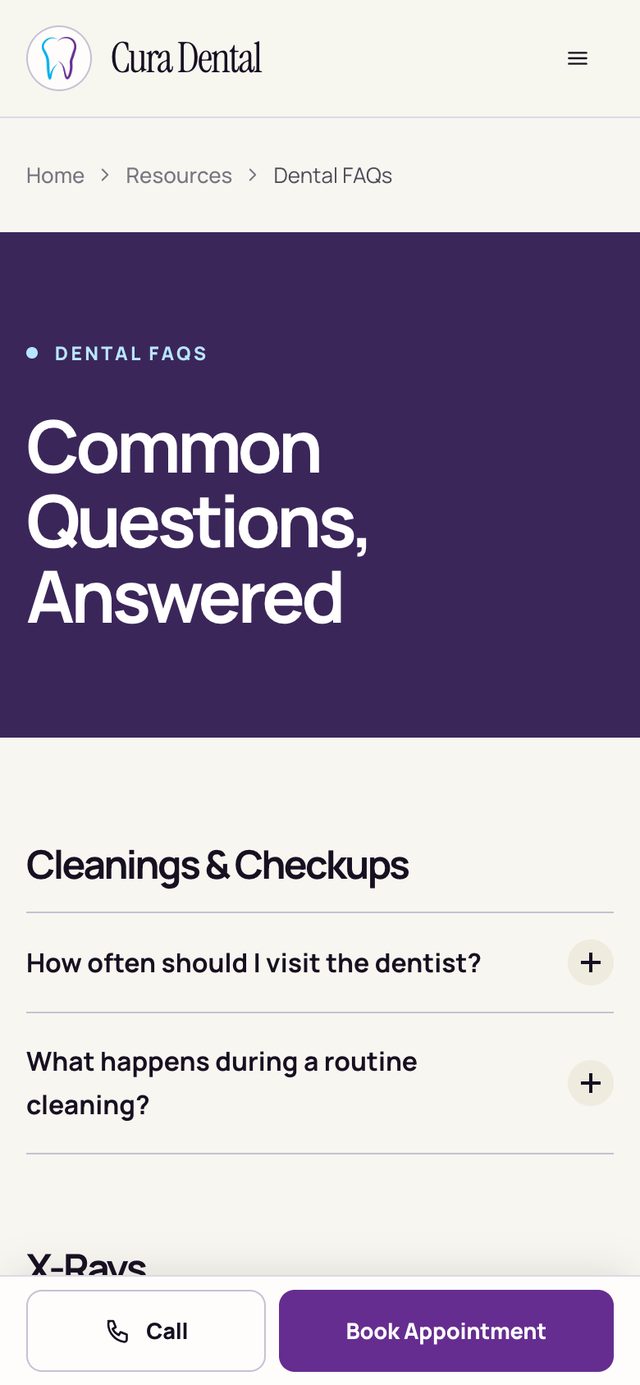The width and height of the screenshot is (640, 1385).
Task: Open the Resources breadcrumb link
Action: [x=179, y=176]
